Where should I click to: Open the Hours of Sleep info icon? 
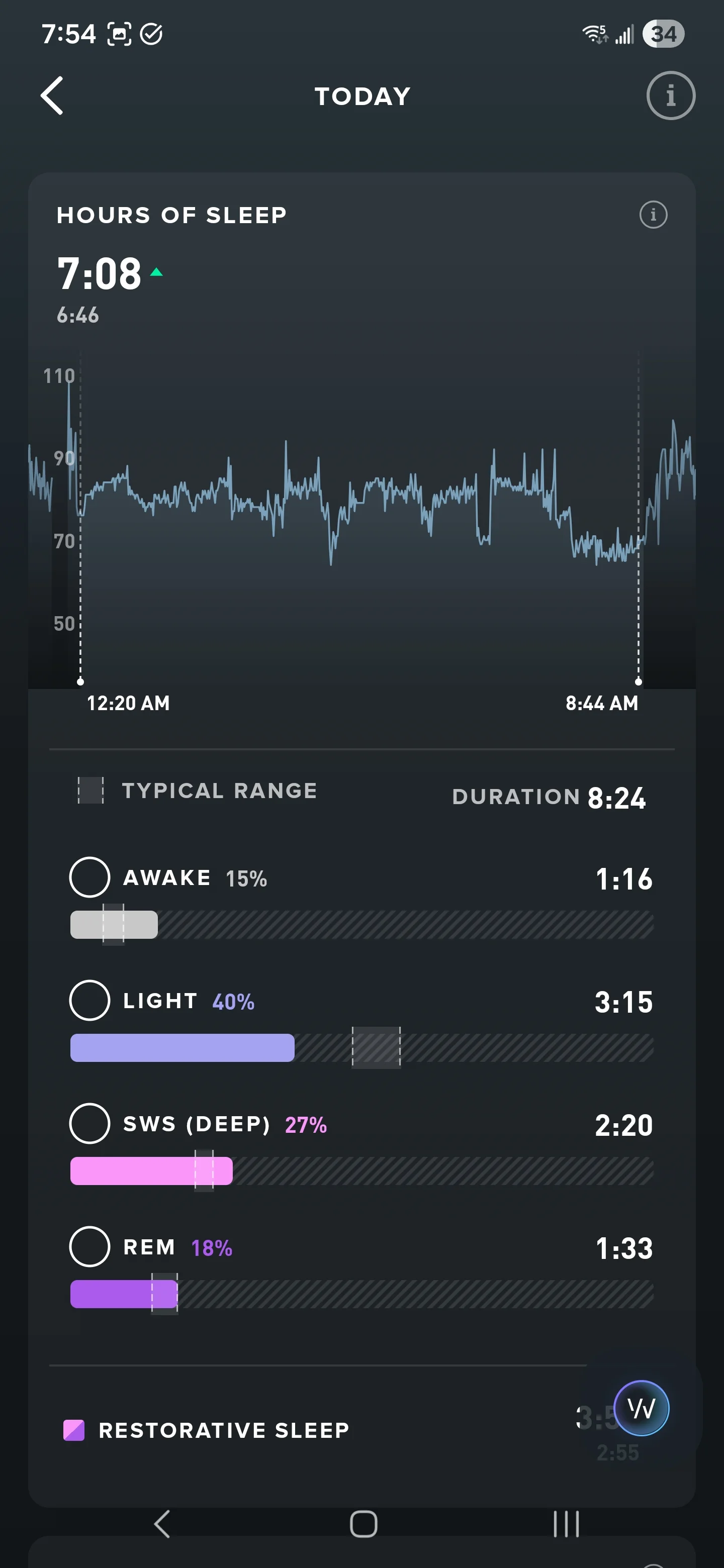coord(654,215)
